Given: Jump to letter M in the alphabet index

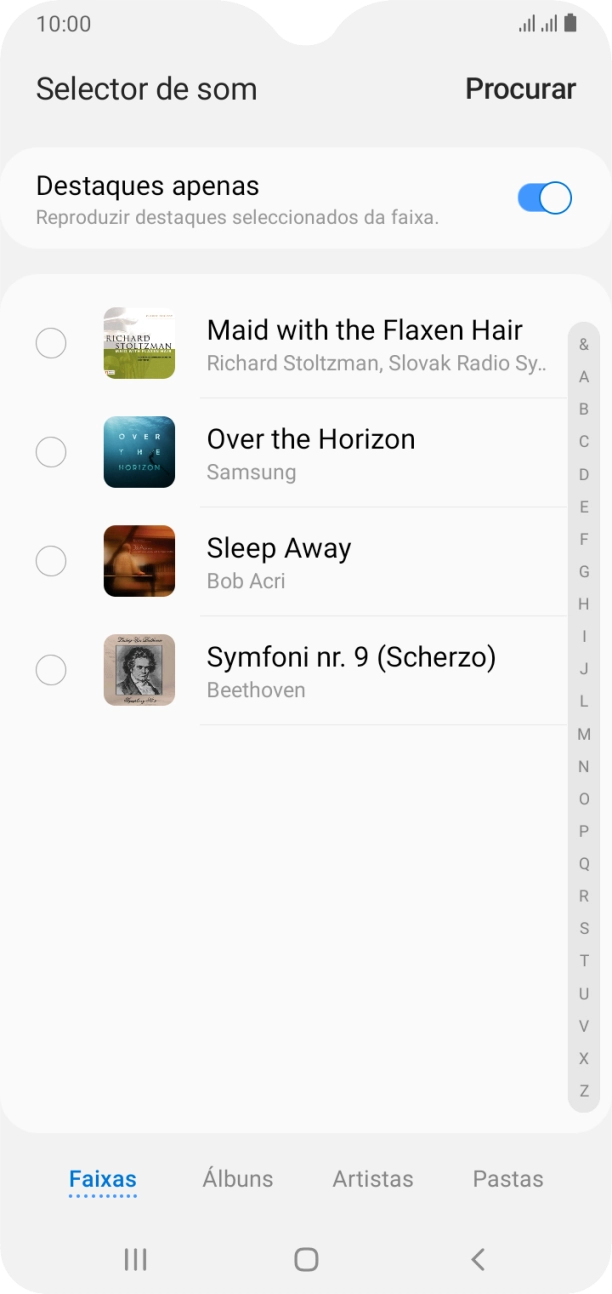Looking at the screenshot, I should point(584,734).
